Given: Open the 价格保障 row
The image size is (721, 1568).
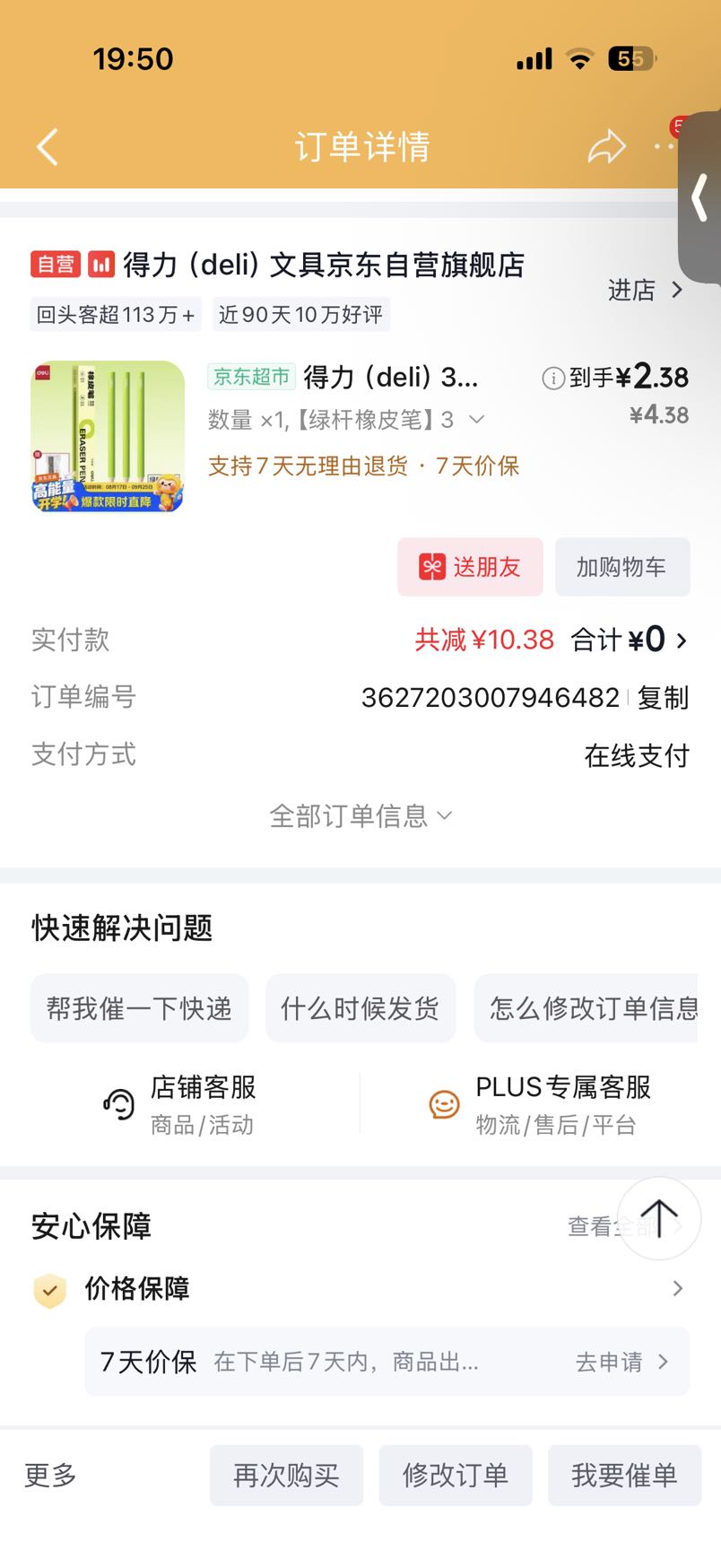Looking at the screenshot, I should point(360,1289).
